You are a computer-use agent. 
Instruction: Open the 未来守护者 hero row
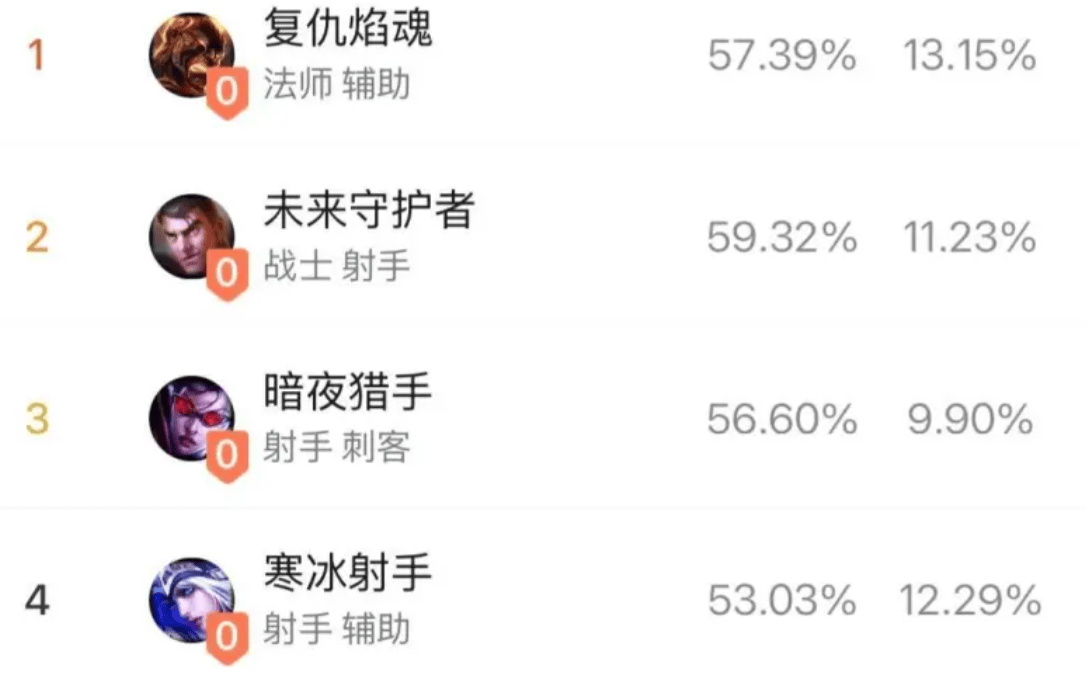click(368, 212)
